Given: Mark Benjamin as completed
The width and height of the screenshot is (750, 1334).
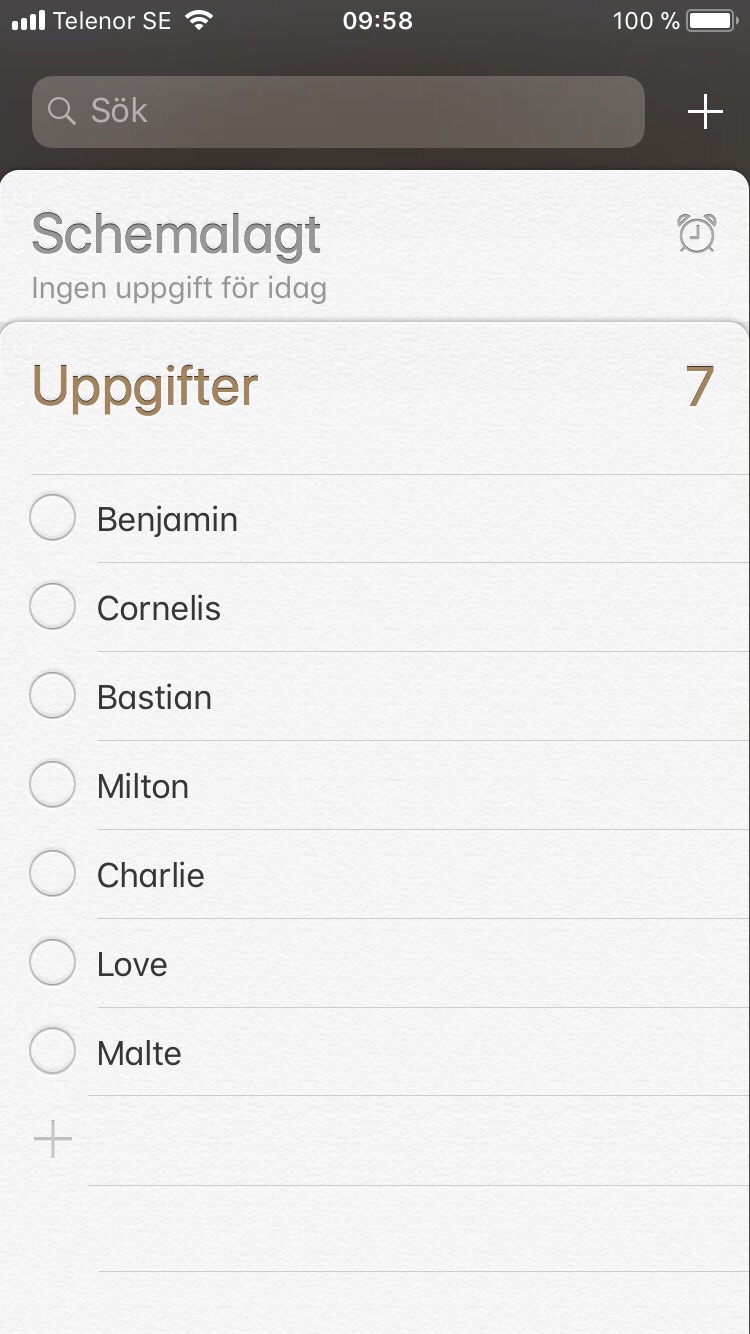Looking at the screenshot, I should pyautogui.click(x=52, y=518).
